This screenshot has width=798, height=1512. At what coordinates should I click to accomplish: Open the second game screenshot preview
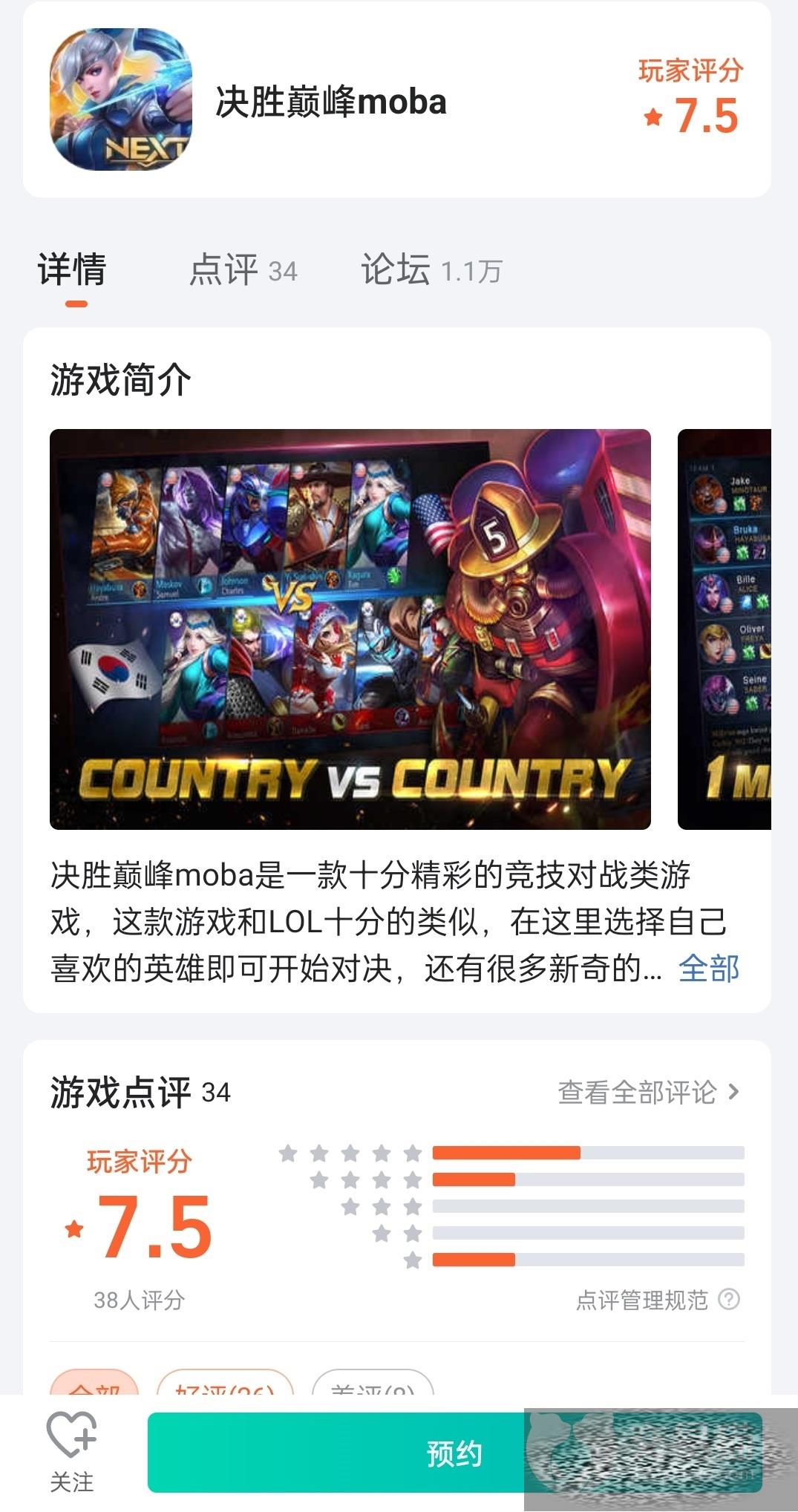724,629
